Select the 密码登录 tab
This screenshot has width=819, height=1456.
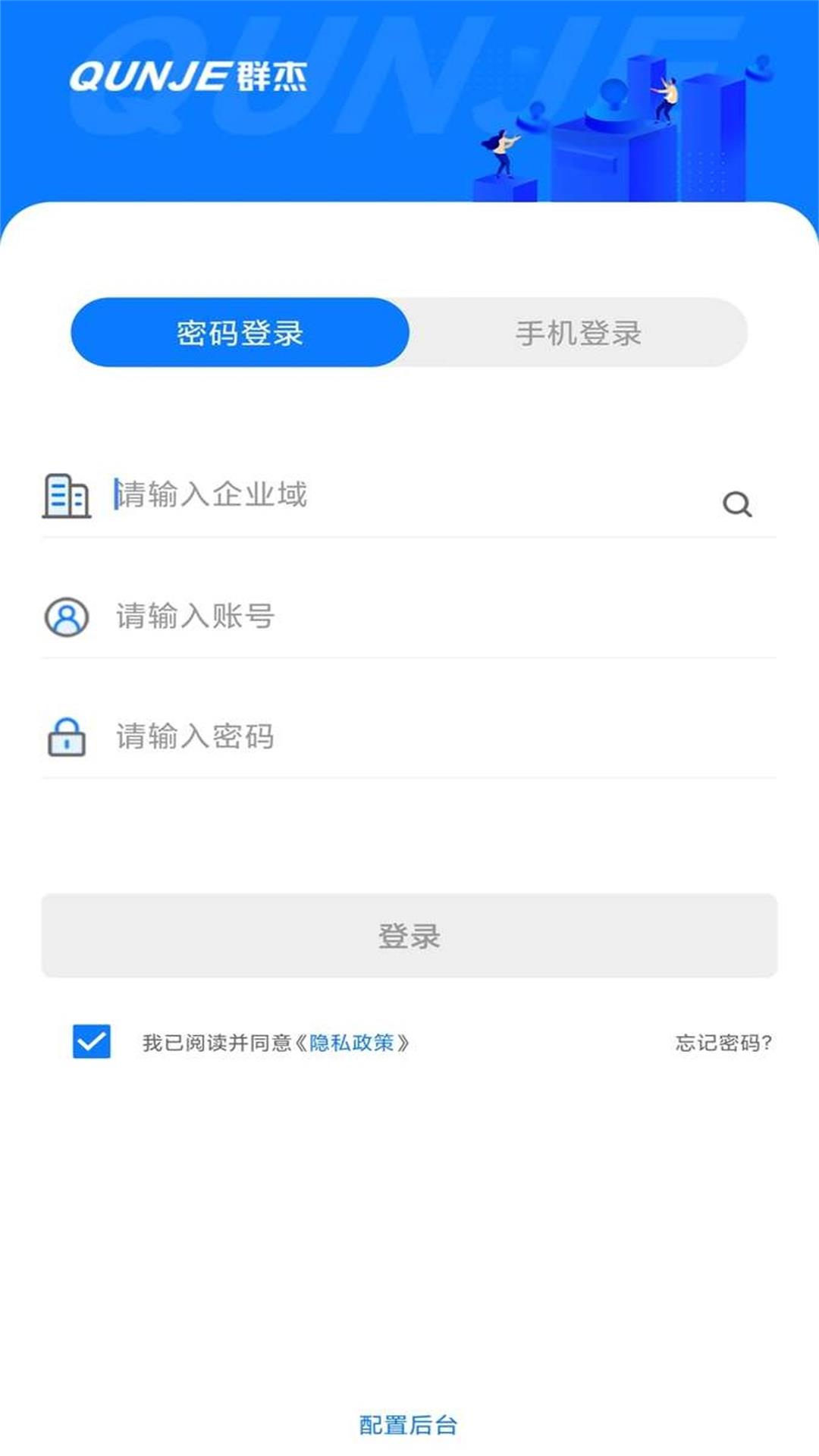238,332
